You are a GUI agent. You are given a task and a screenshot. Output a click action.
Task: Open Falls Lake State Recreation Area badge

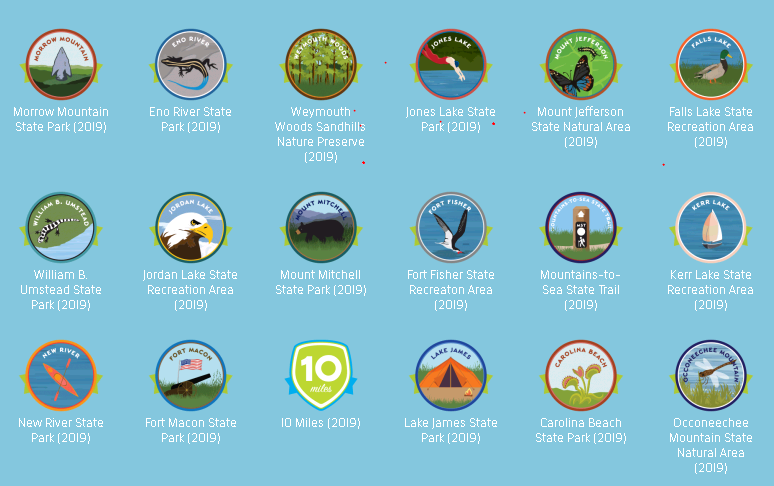tap(711, 64)
